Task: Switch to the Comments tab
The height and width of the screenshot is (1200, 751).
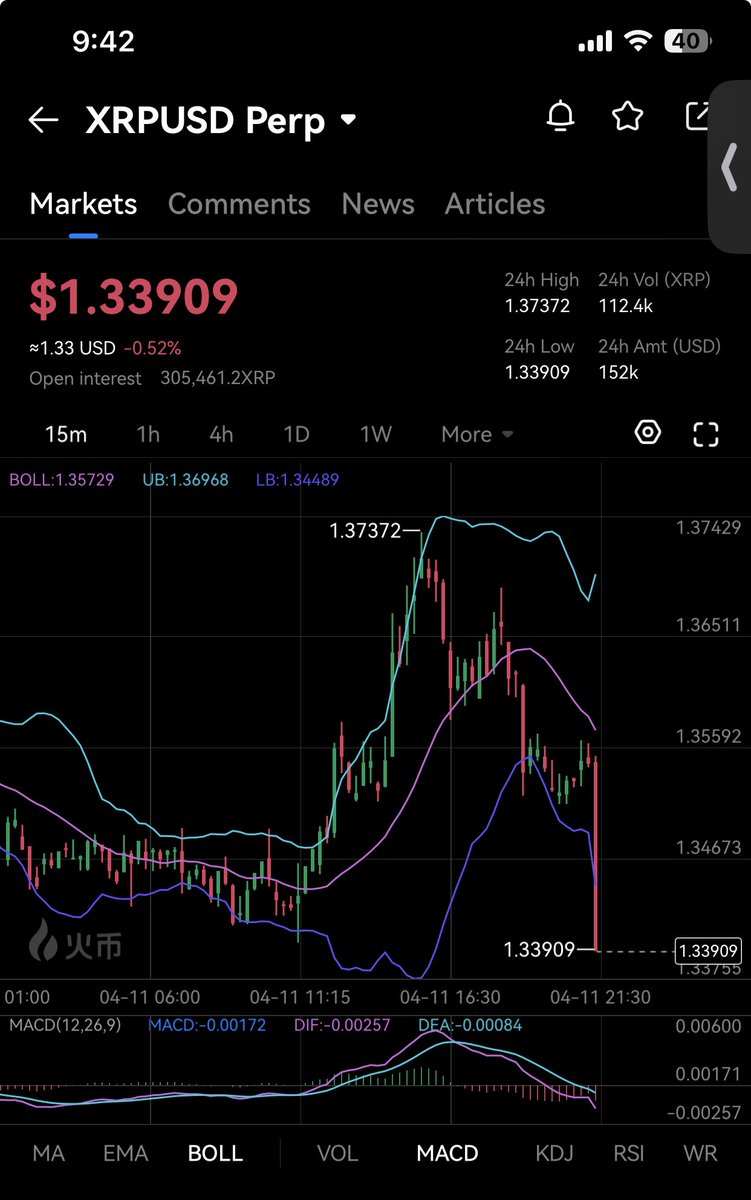Action: [239, 204]
